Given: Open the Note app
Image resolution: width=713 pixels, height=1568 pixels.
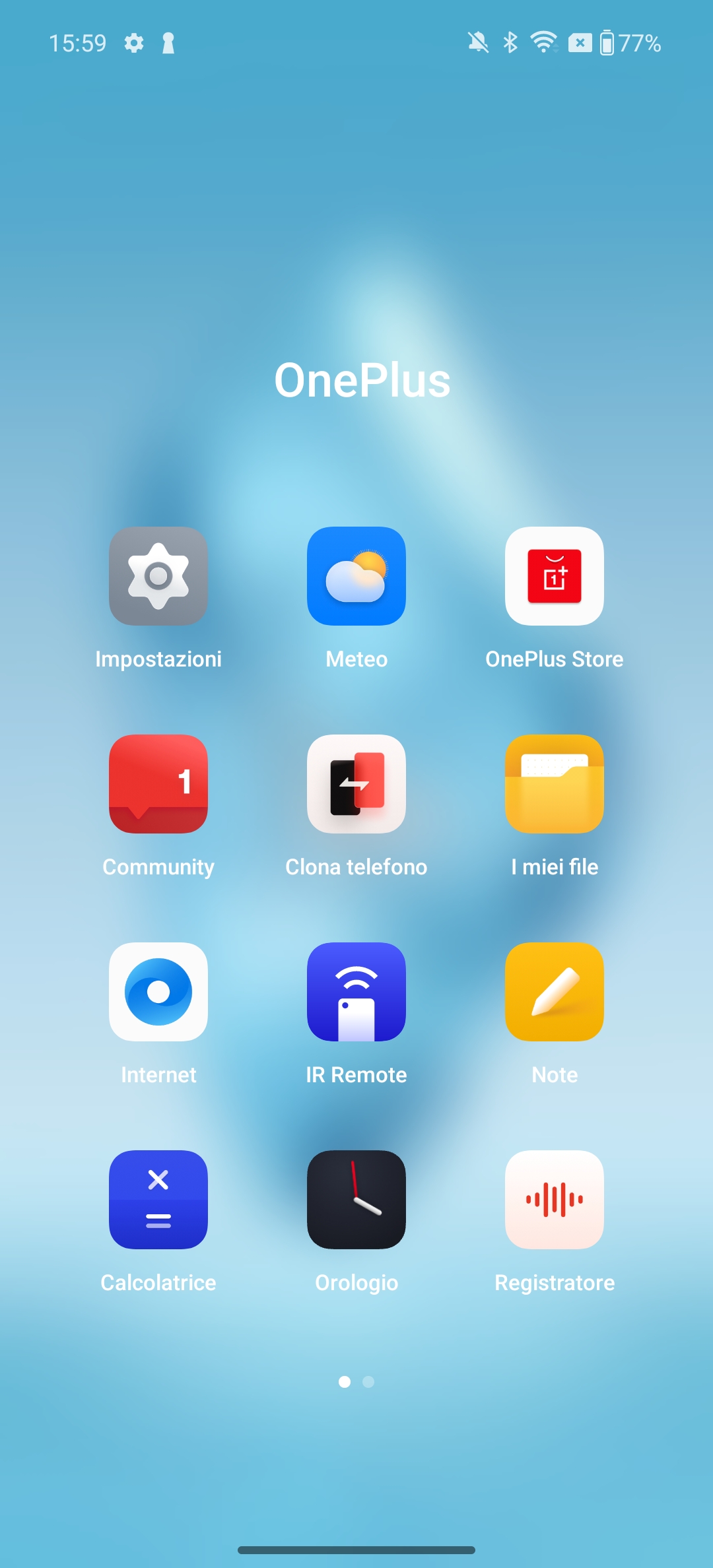Looking at the screenshot, I should [x=555, y=991].
